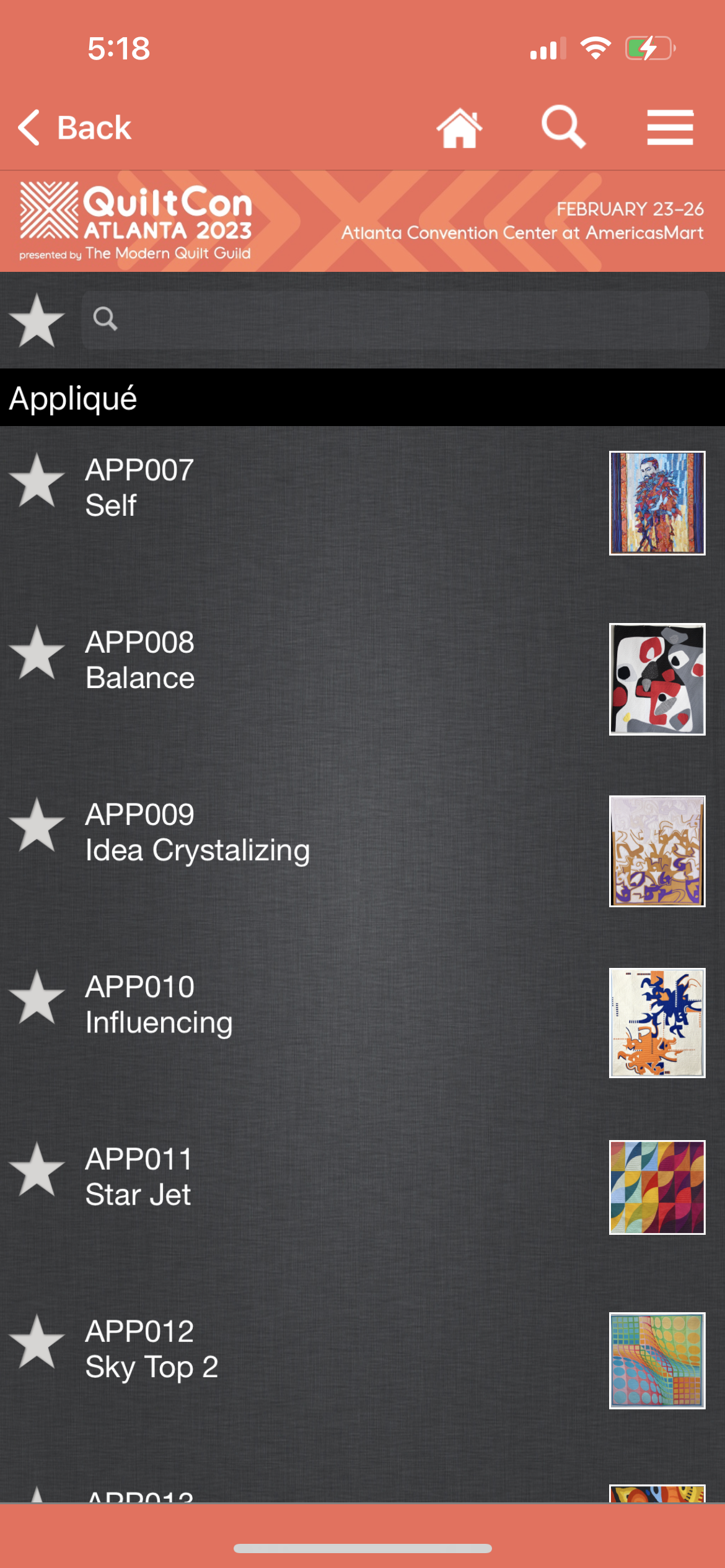Favorite the APP011 Star Jet quilt
The width and height of the screenshot is (725, 1568).
pos(37,1170)
